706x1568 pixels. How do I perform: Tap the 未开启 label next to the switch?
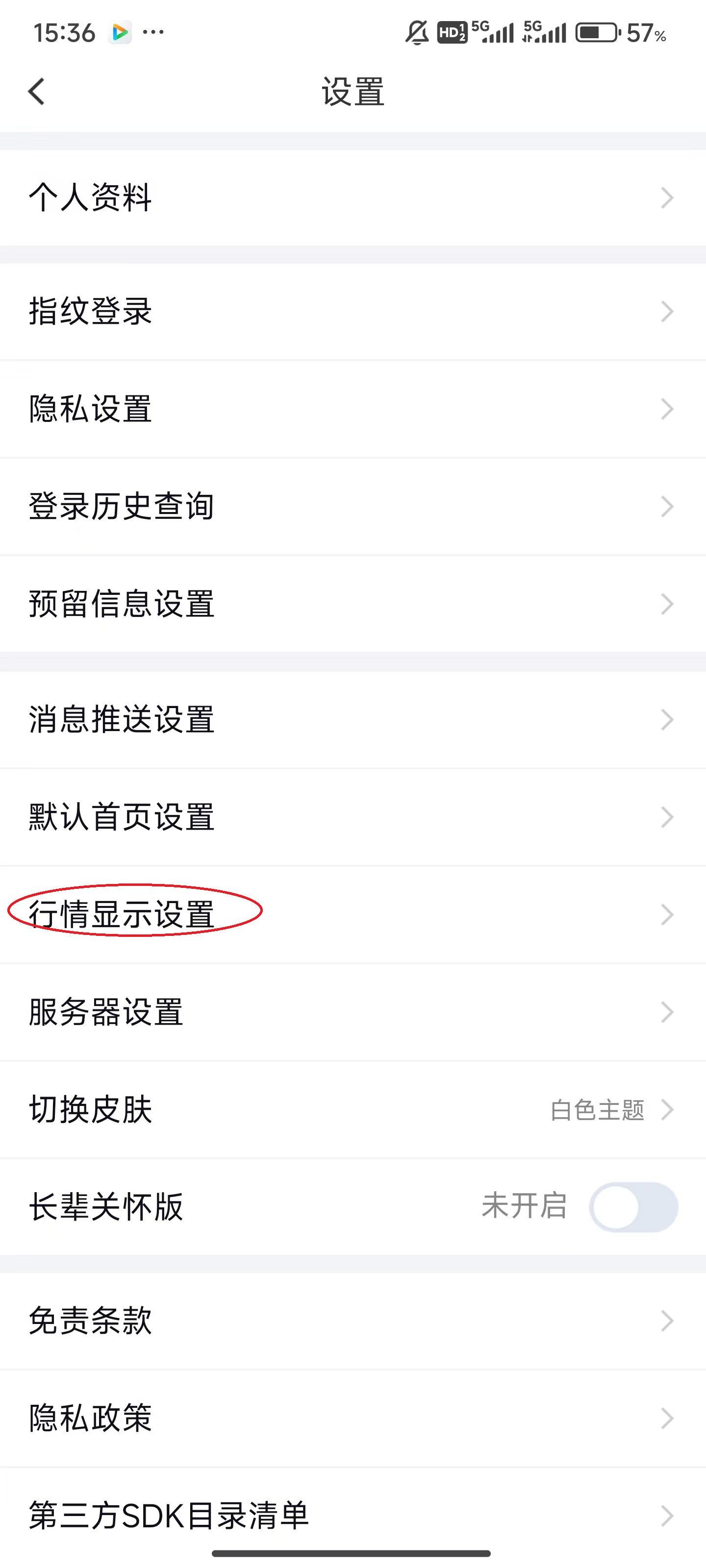pos(525,1206)
